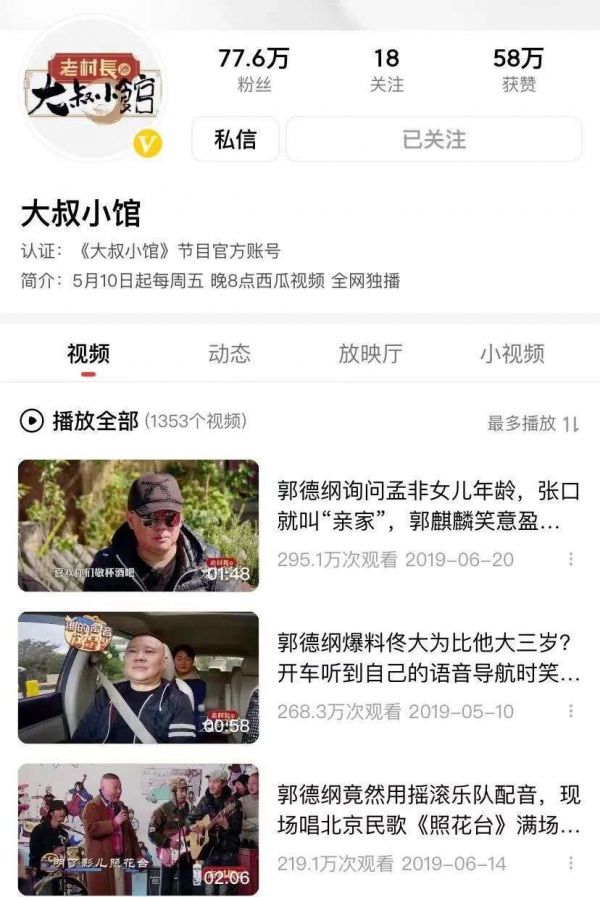
Task: Open more options for the 2019-06-14 video
Action: (571, 863)
